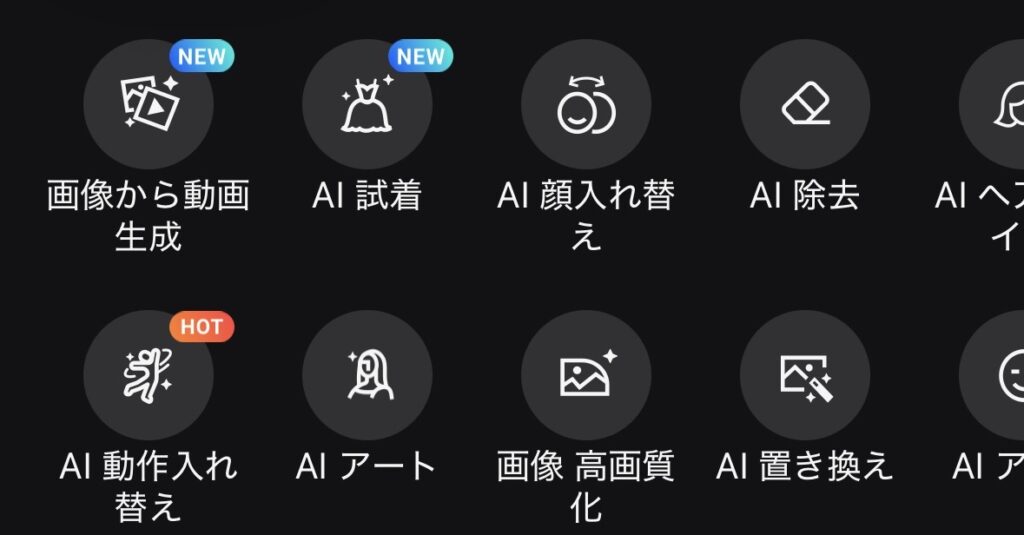
Task: Try AI 動作入れ替え feature
Action: [148, 375]
